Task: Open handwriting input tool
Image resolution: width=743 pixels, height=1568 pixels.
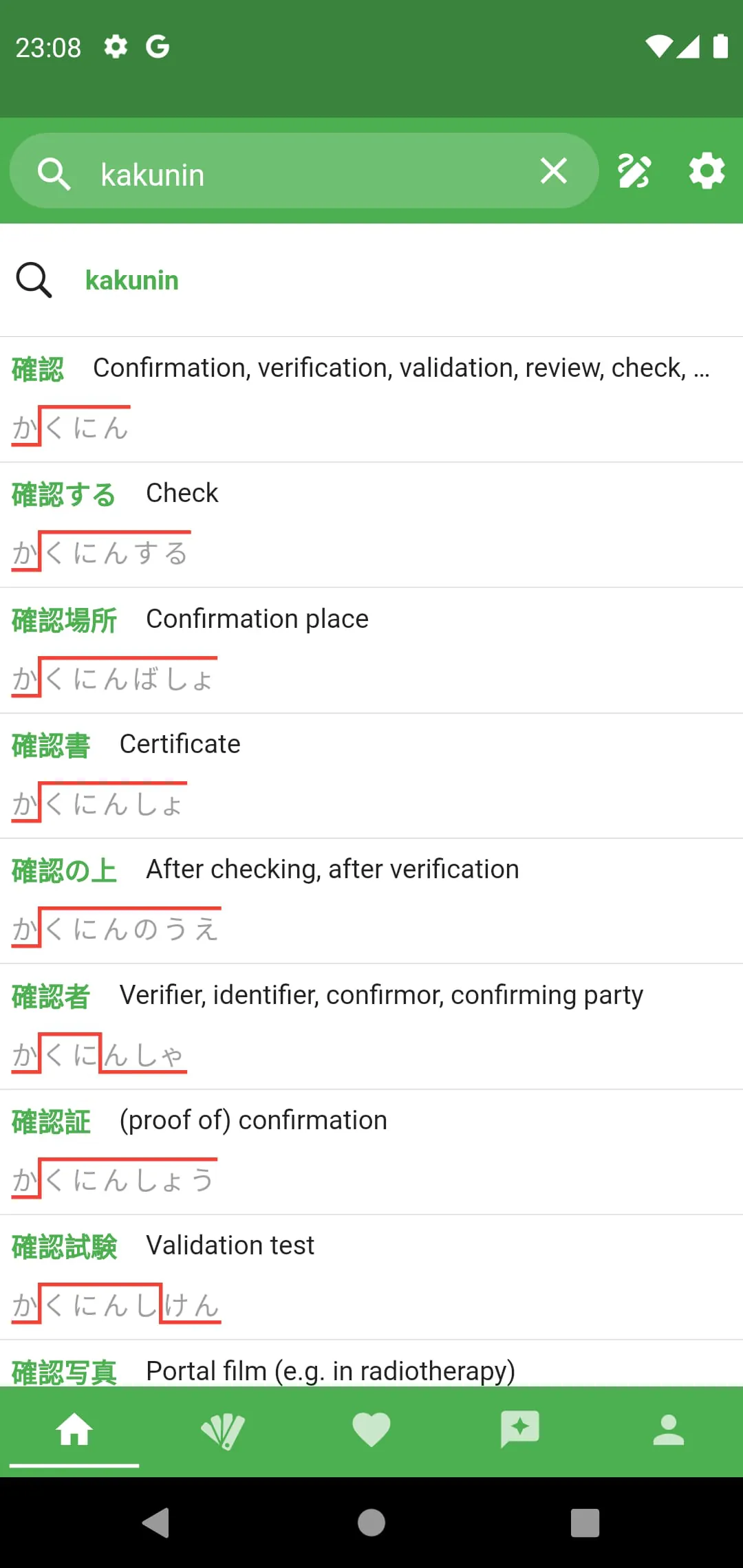Action: (x=634, y=171)
